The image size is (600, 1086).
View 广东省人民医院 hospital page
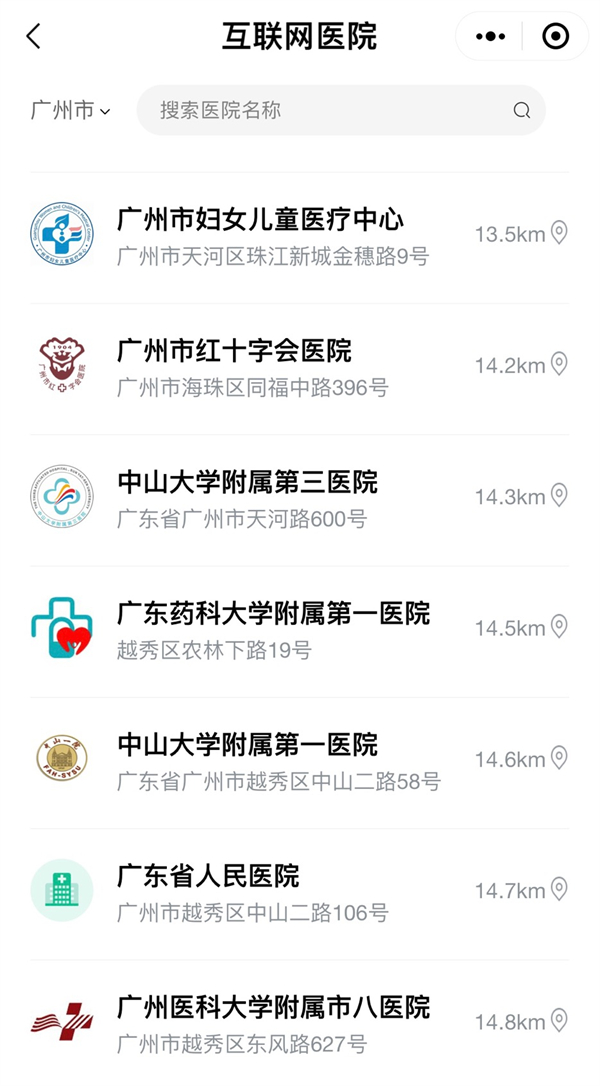[208, 876]
